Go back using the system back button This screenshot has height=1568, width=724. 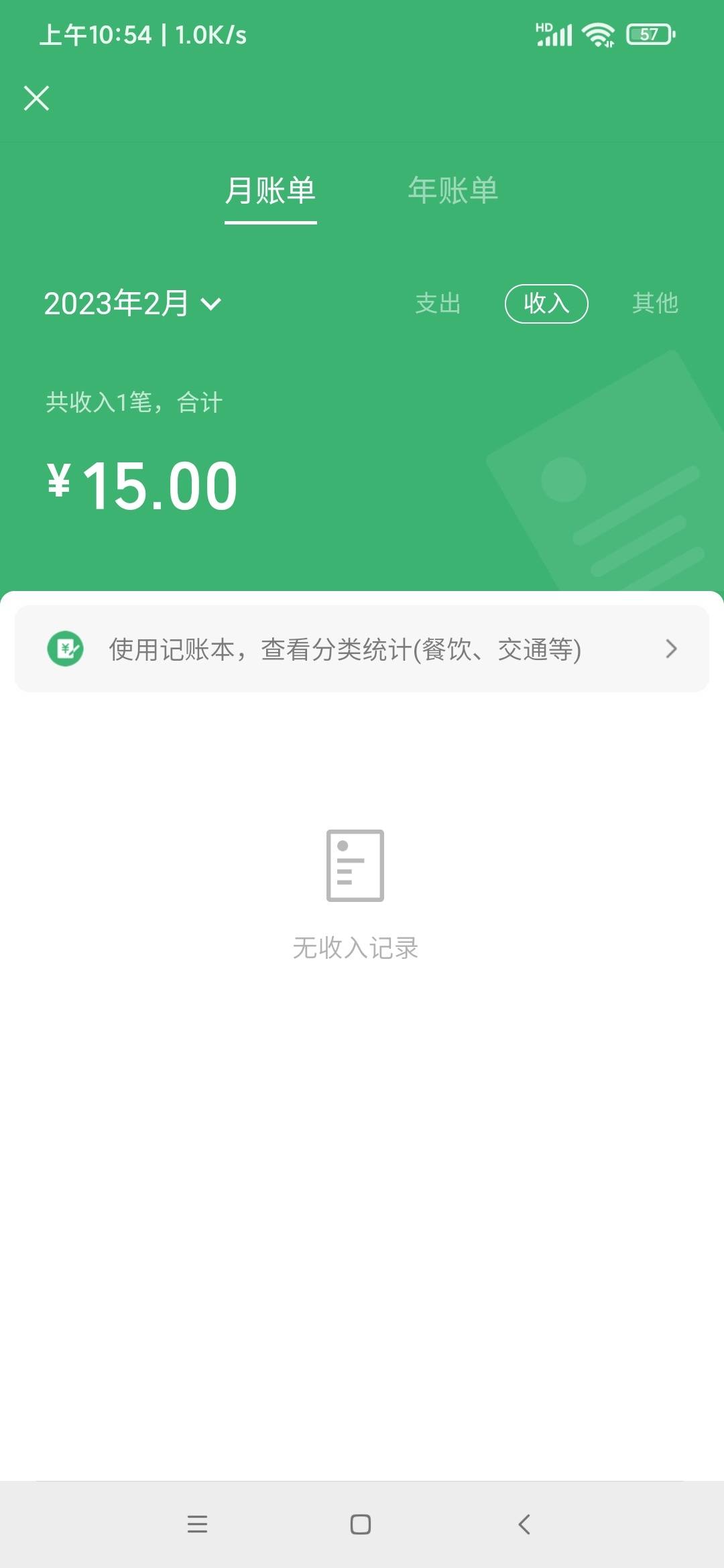(524, 1524)
